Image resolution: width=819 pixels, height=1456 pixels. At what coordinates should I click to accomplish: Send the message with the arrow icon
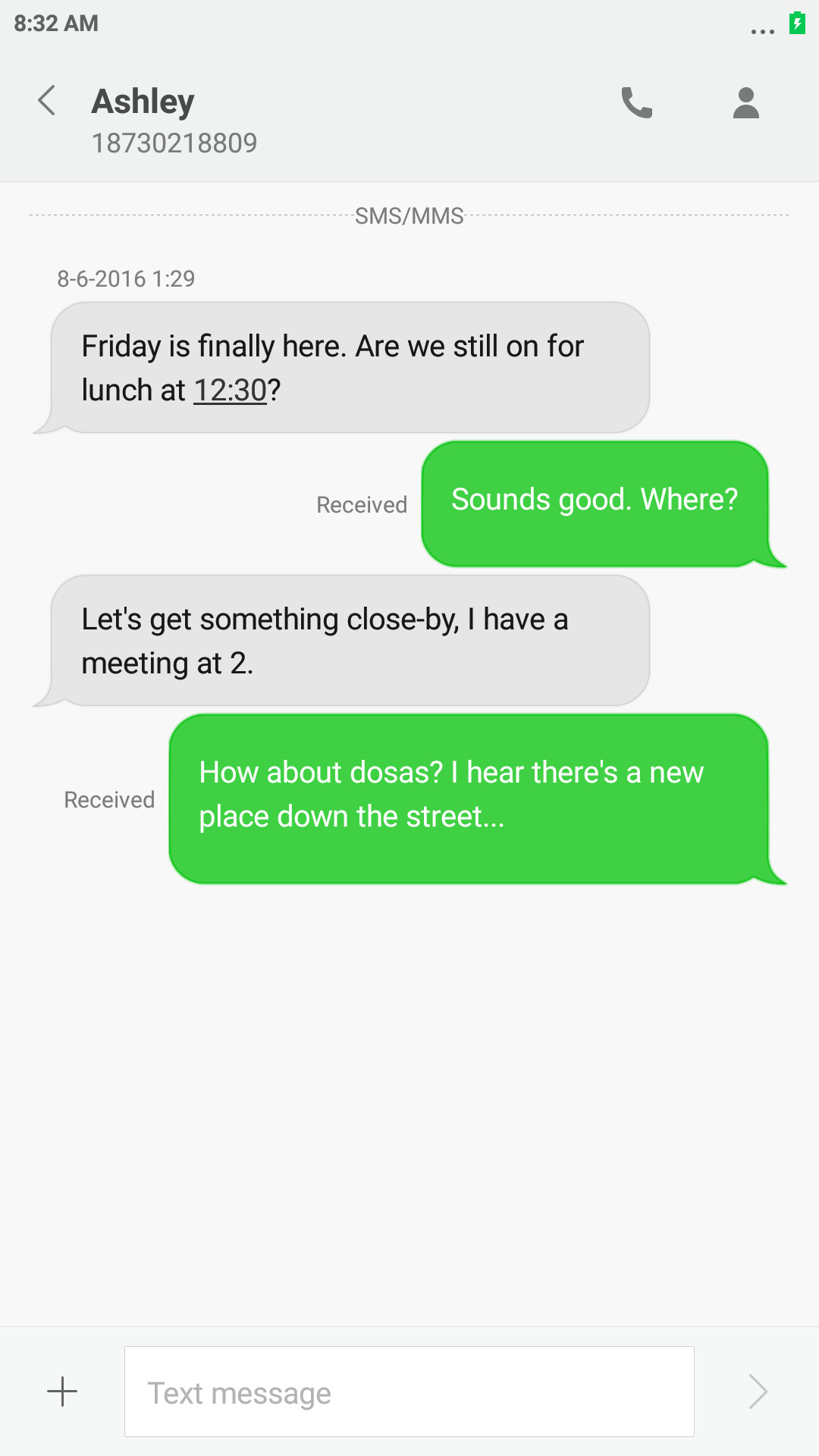(758, 1392)
